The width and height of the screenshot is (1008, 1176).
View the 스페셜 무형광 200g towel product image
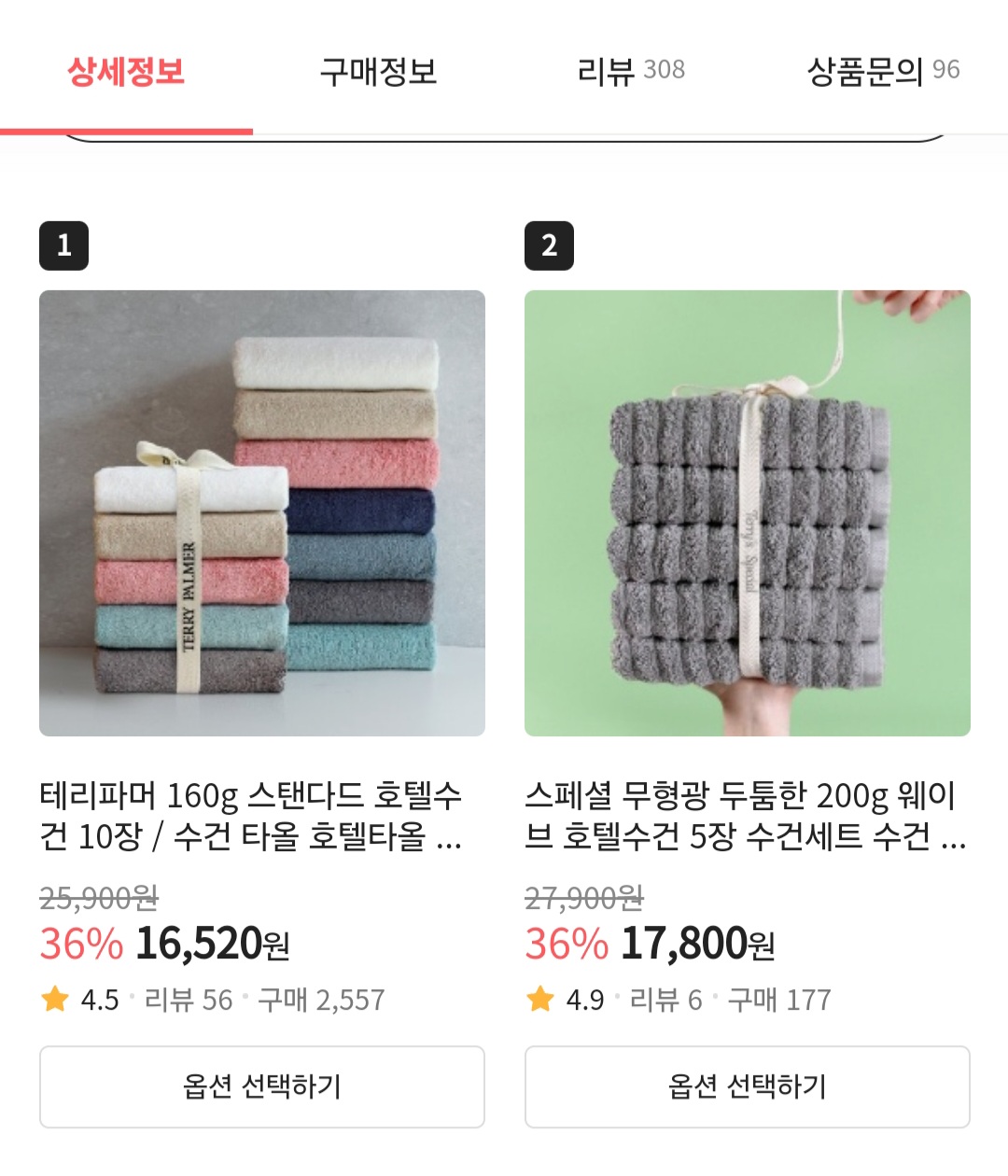[x=748, y=513]
